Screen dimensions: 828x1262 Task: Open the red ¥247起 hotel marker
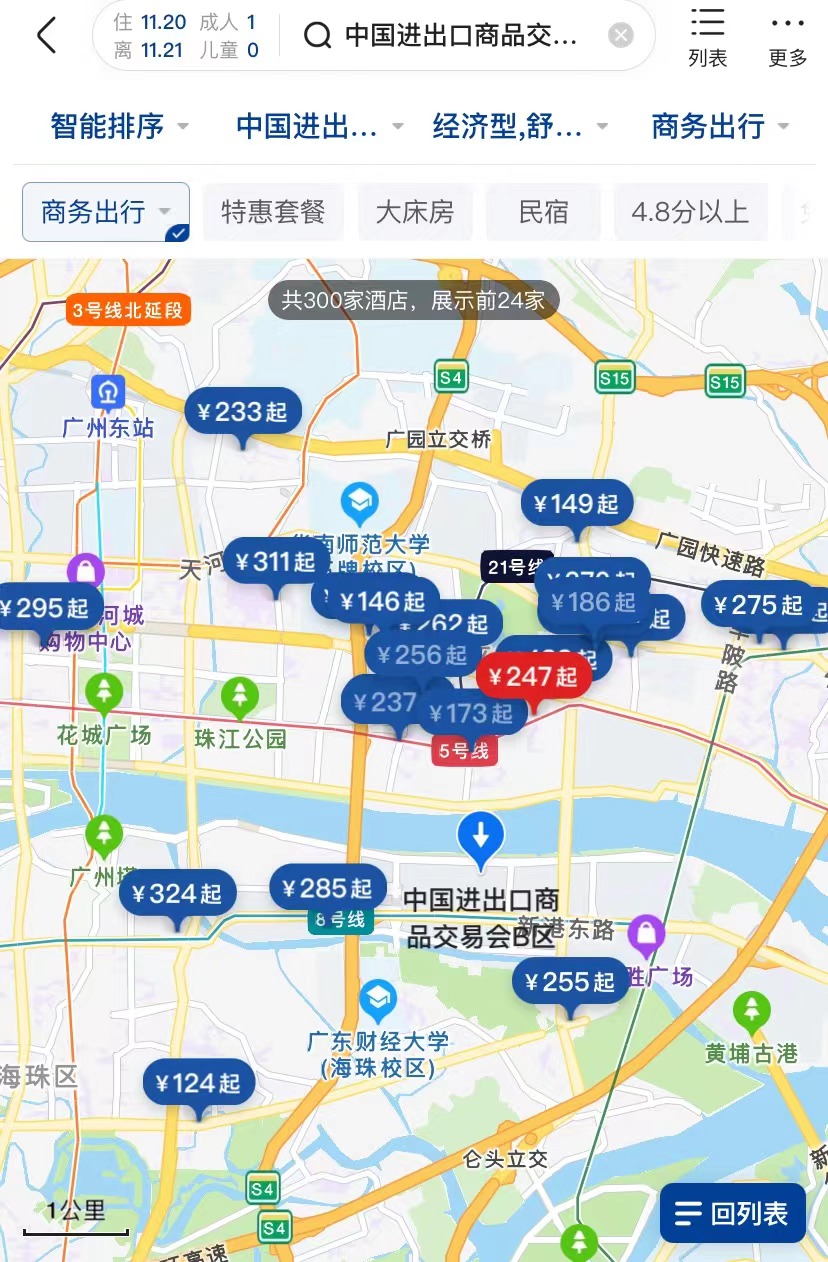click(x=532, y=678)
